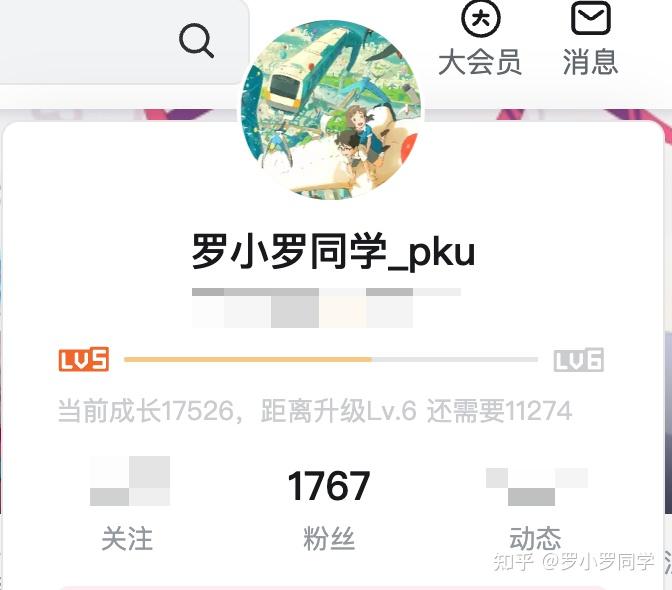Image resolution: width=672 pixels, height=590 pixels.
Task: Open 消息 messages inbox
Action: [590, 38]
